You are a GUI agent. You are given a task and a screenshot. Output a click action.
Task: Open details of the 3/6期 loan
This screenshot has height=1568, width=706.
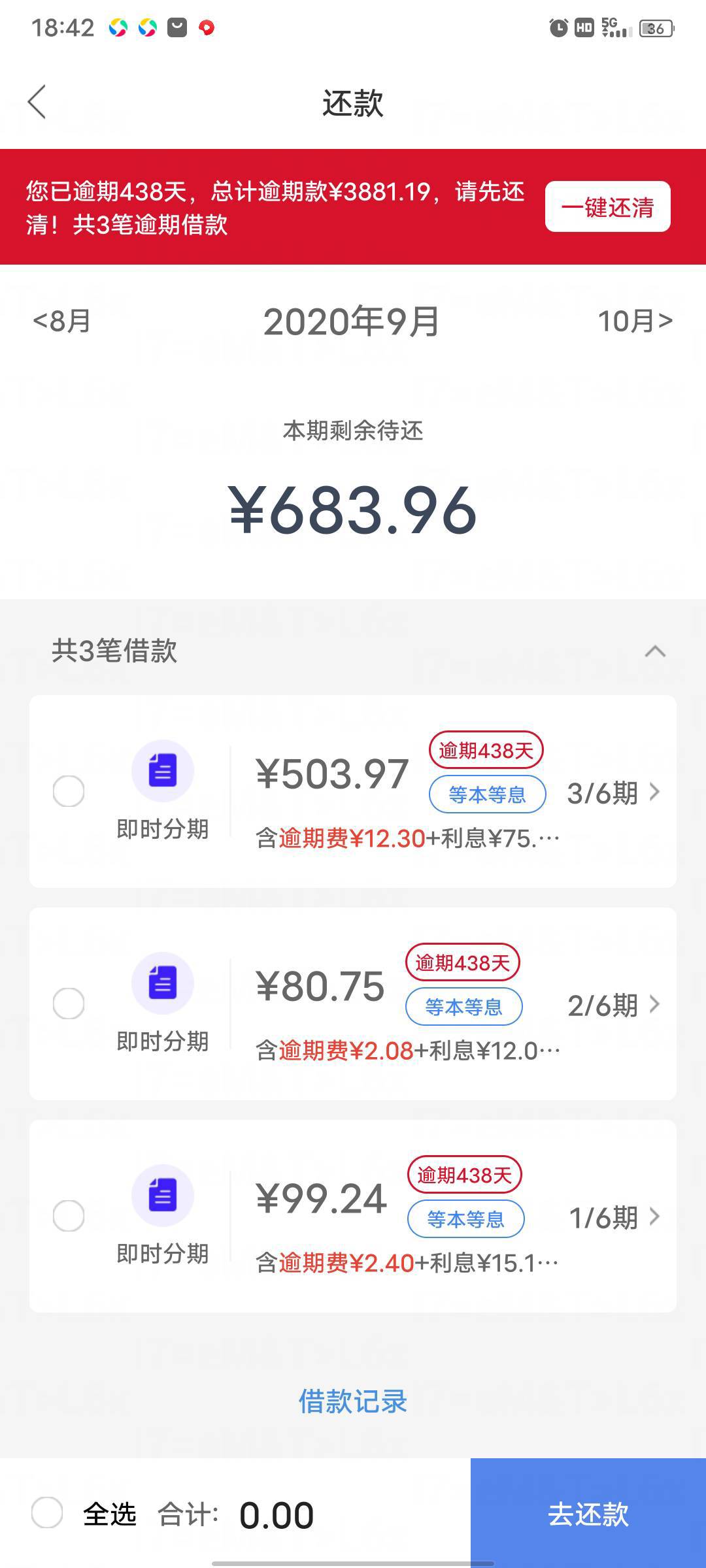[614, 792]
